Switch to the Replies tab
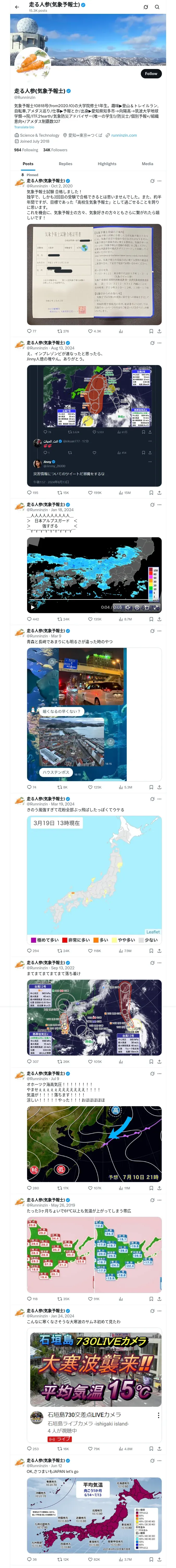The image size is (176, 1568). point(65,164)
